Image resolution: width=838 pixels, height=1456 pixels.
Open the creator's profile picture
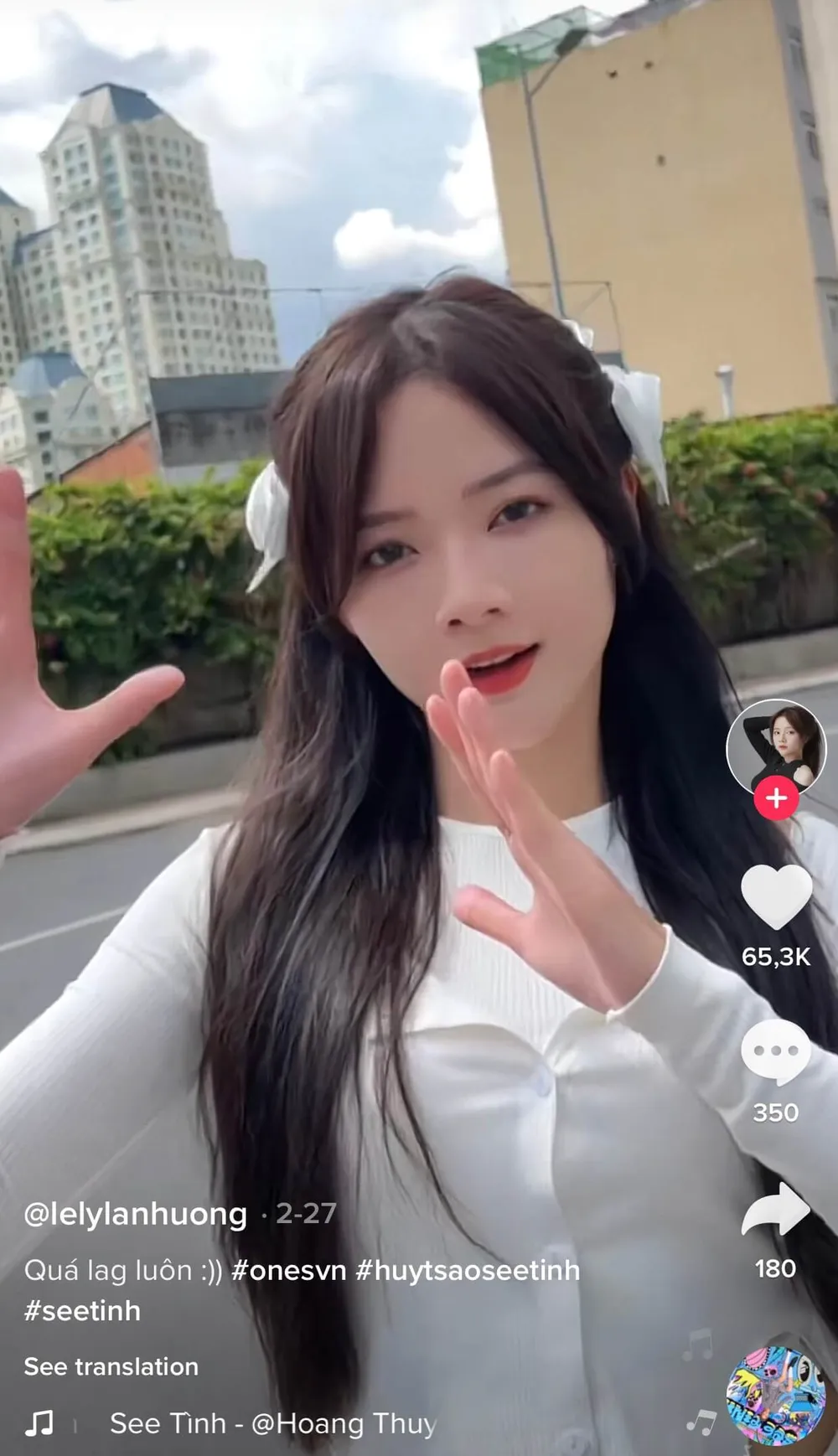[775, 746]
